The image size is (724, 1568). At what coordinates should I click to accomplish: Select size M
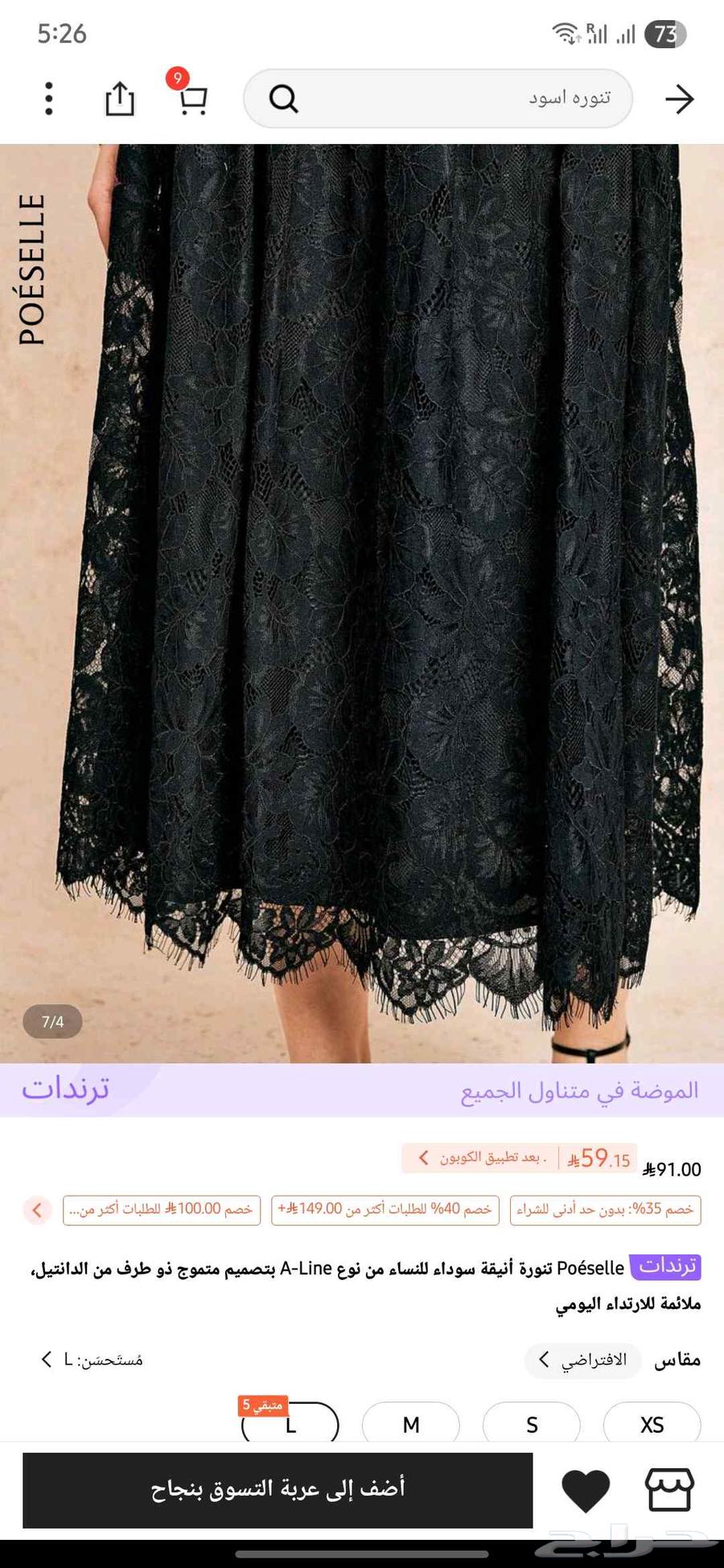pyautogui.click(x=410, y=1425)
